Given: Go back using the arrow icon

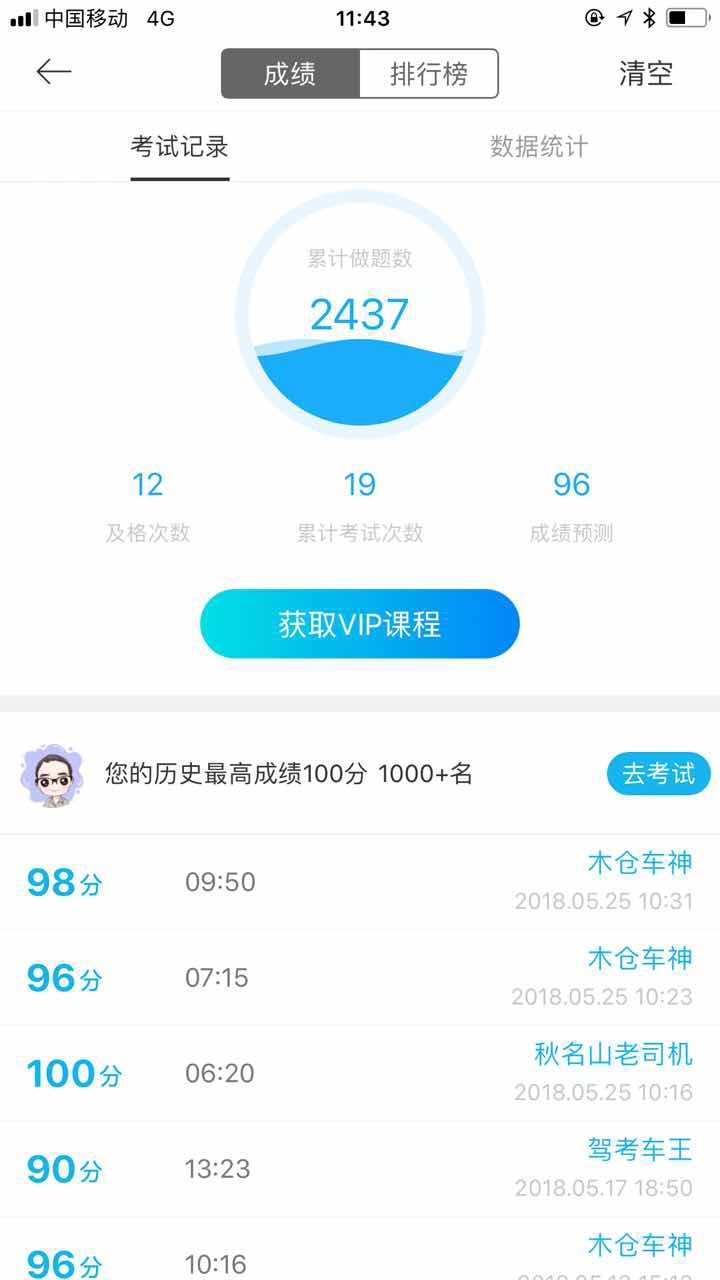Looking at the screenshot, I should [54, 72].
